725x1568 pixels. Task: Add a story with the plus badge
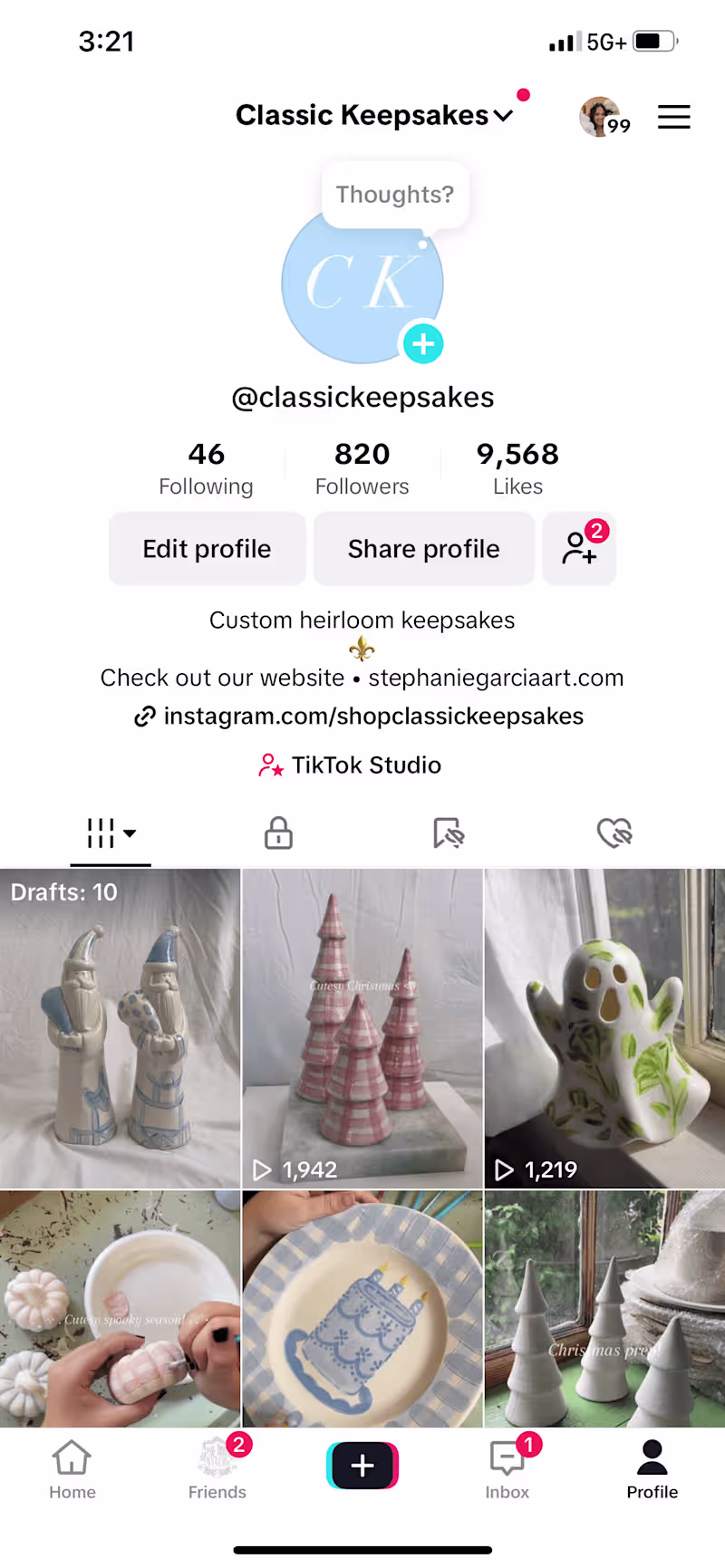(x=422, y=344)
